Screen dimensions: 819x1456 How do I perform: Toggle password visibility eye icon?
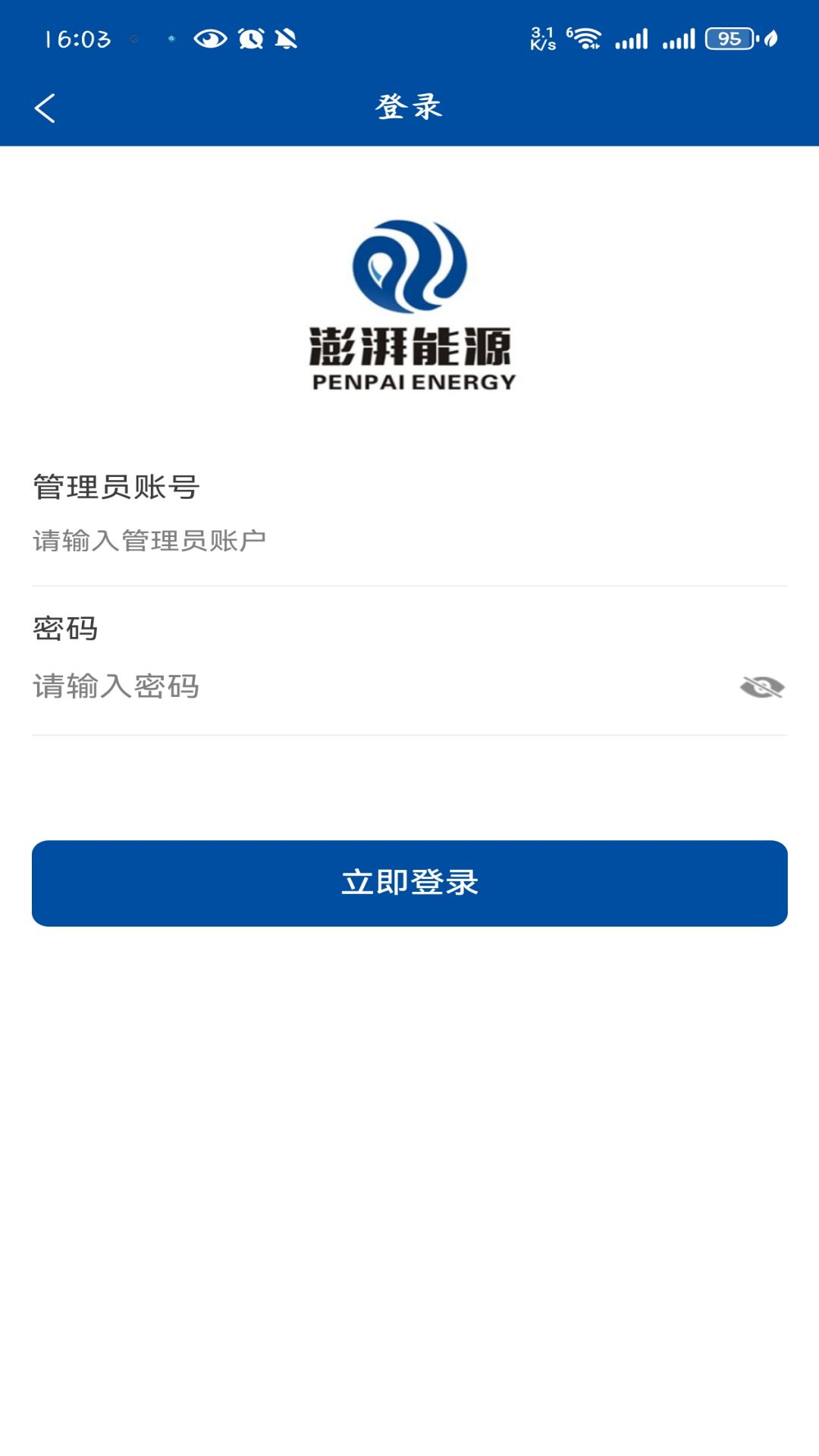click(761, 687)
